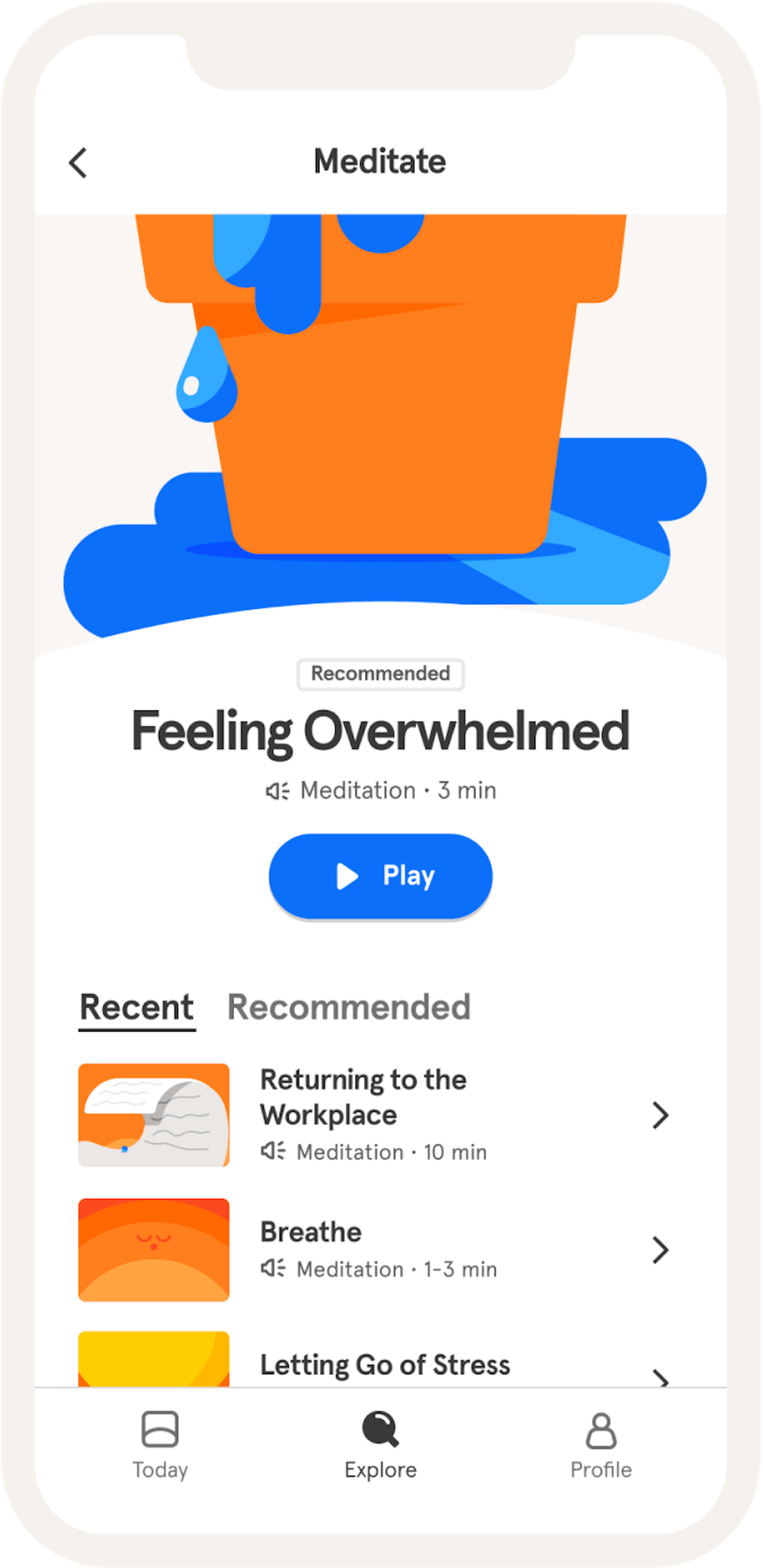Switch to the Recommended tab
Viewport: 763px width, 1568px height.
click(349, 1008)
